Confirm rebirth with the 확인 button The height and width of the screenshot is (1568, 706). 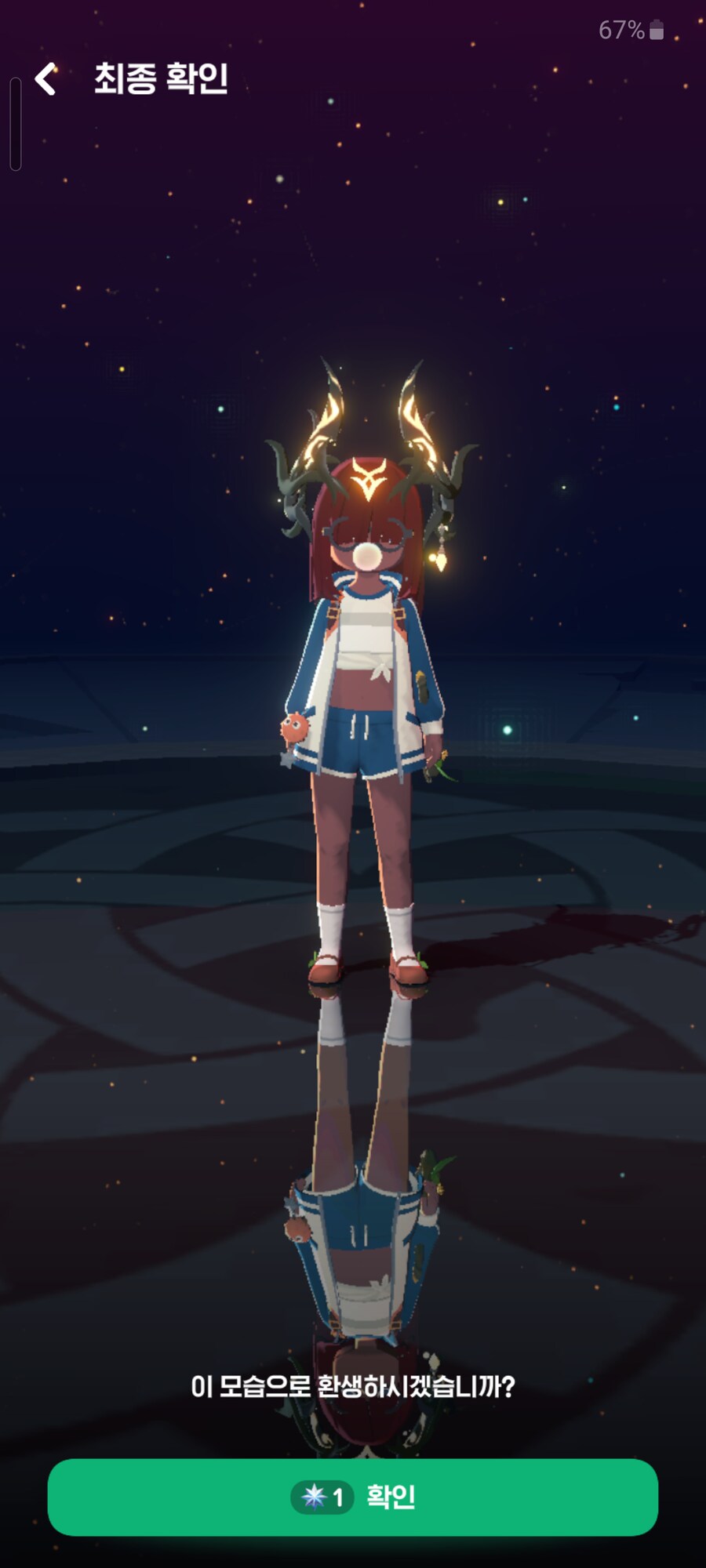[353, 1497]
